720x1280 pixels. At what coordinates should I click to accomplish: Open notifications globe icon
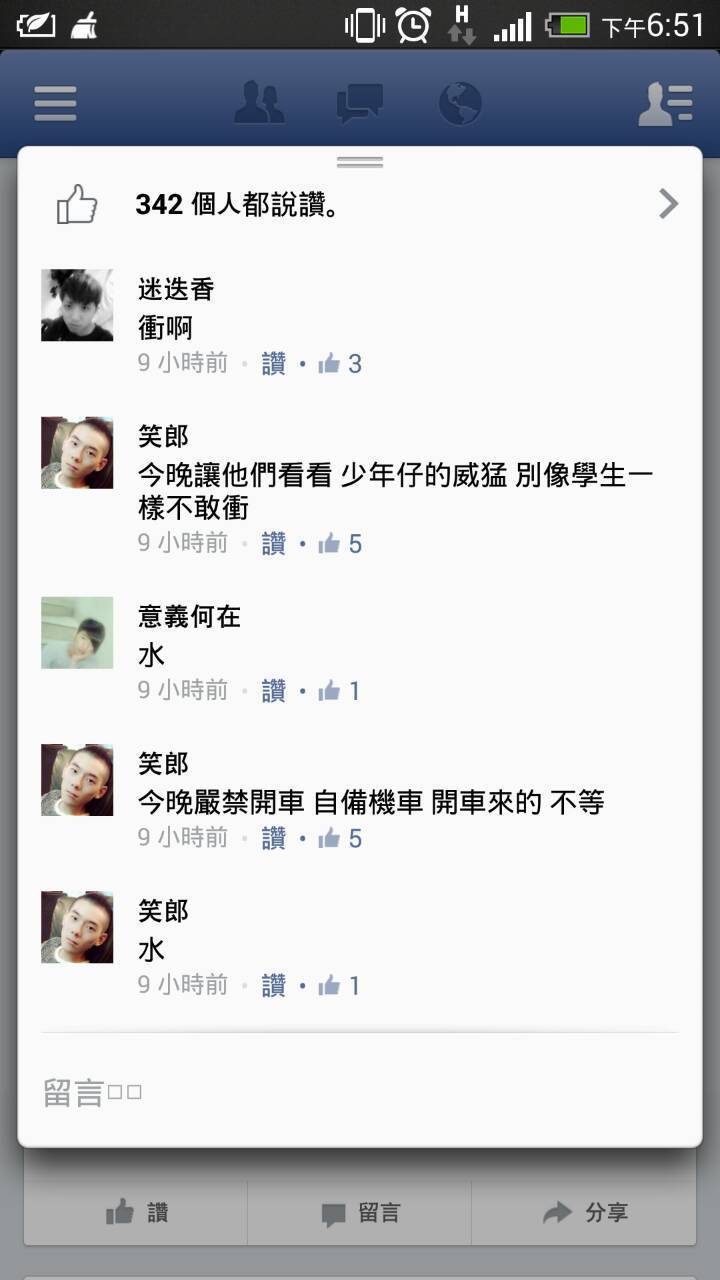click(x=460, y=103)
